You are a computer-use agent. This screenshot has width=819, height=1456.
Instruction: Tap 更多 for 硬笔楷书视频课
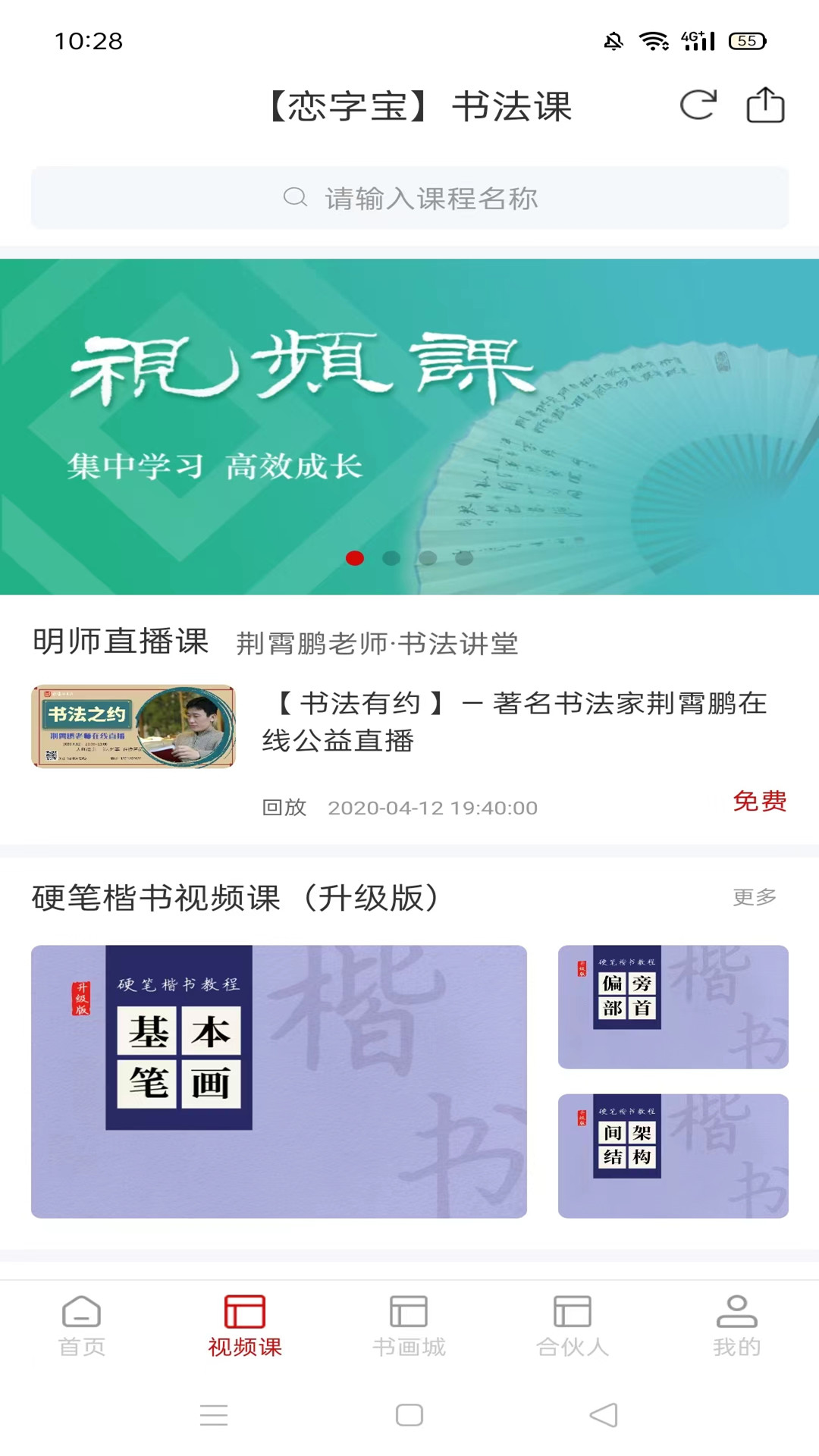click(755, 897)
